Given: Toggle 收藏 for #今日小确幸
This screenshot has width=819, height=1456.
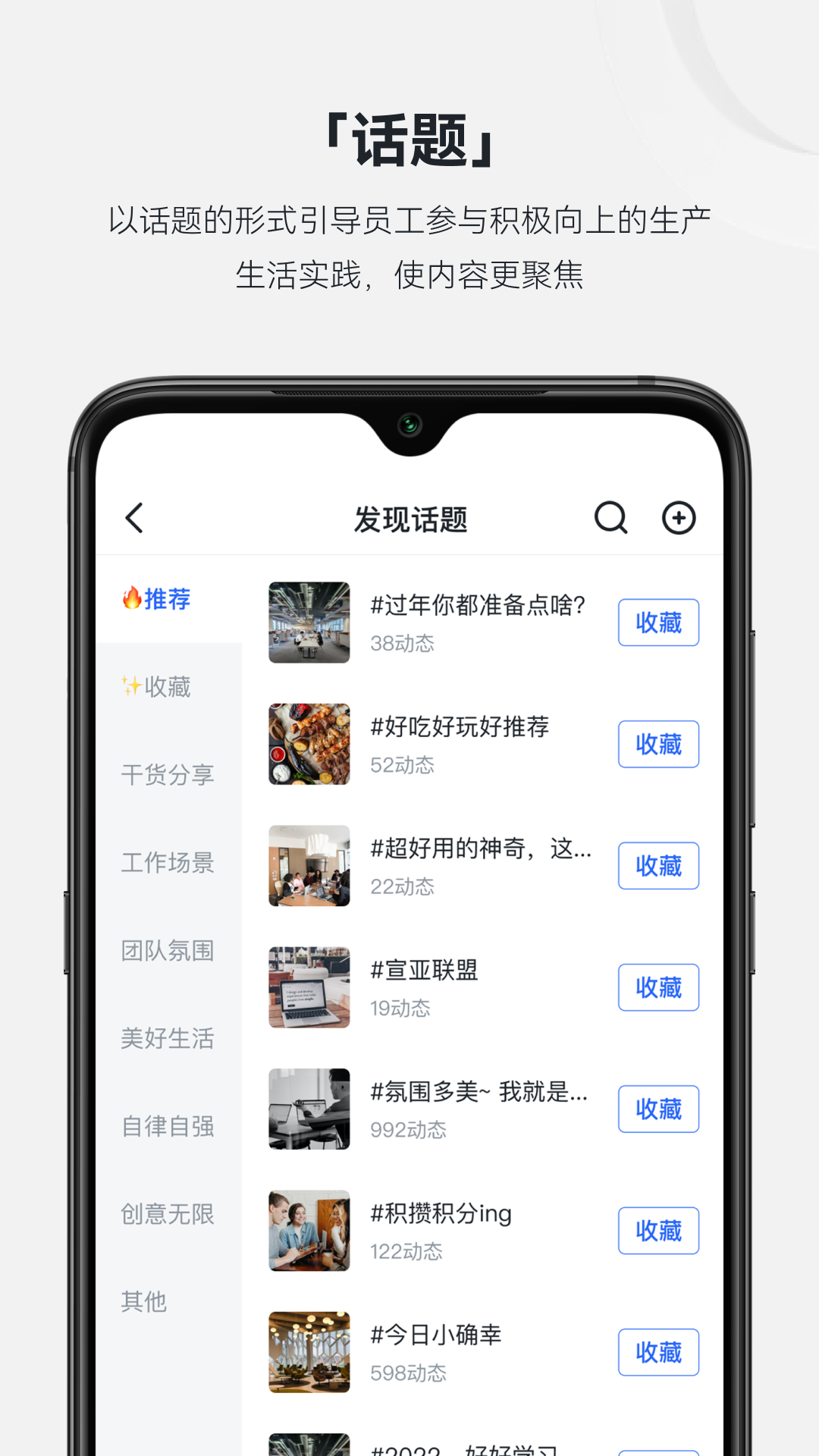Looking at the screenshot, I should point(658,1352).
